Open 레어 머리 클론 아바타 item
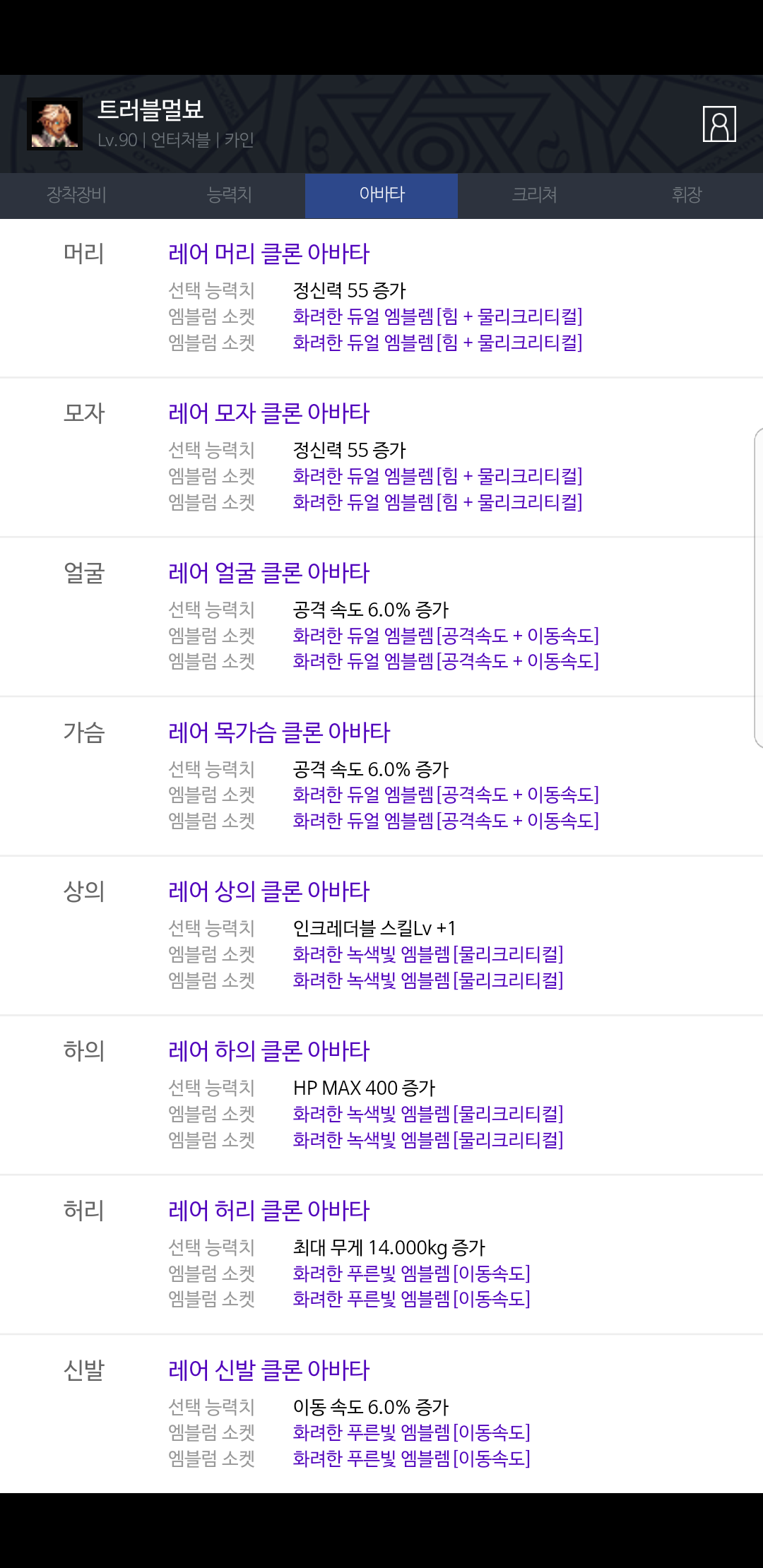The image size is (763, 1568). click(x=268, y=254)
